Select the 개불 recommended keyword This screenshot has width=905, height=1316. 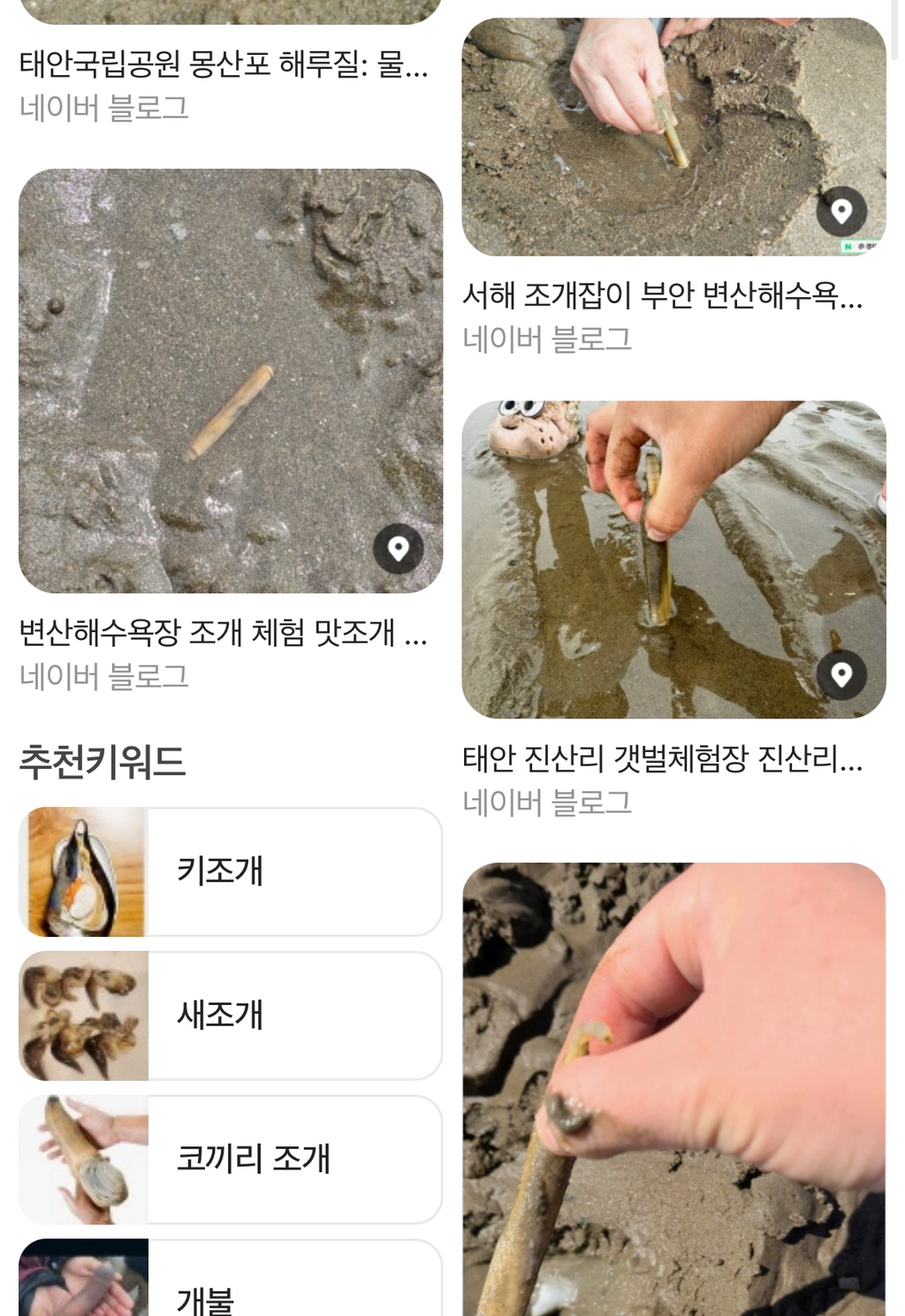230,1290
